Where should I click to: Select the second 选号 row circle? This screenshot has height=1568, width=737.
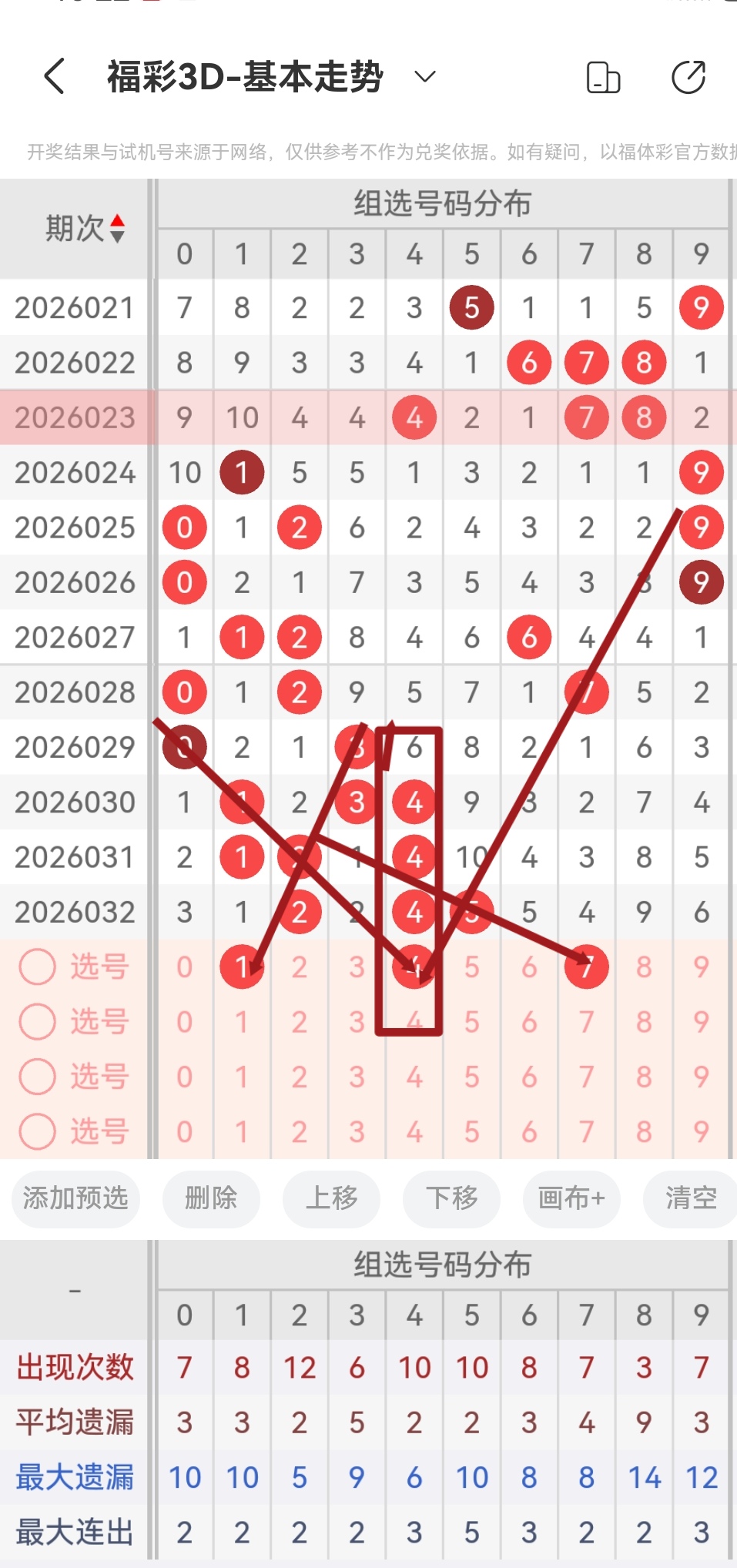pyautogui.click(x=36, y=1022)
